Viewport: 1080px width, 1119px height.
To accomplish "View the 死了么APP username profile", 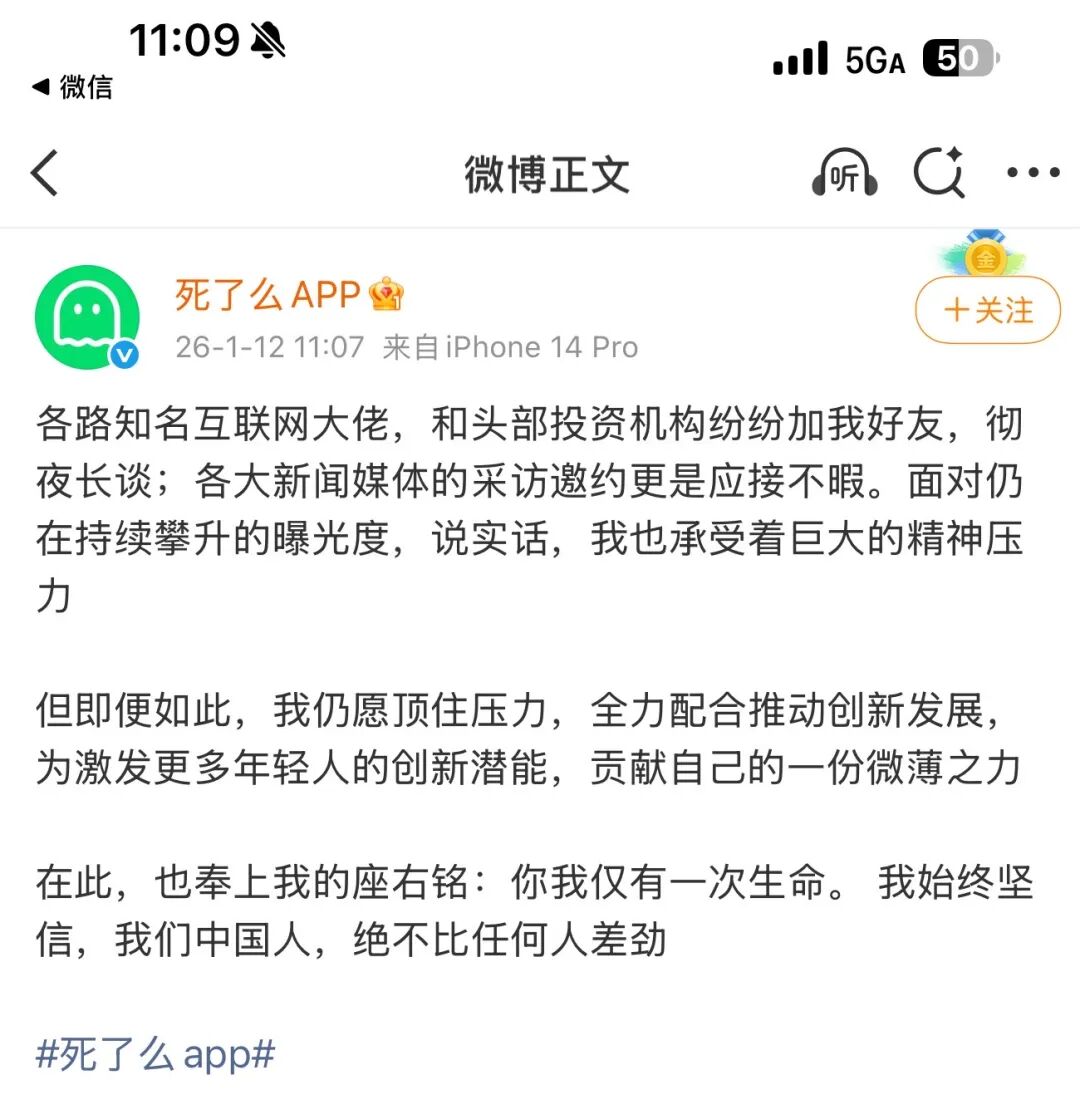I will (x=268, y=295).
